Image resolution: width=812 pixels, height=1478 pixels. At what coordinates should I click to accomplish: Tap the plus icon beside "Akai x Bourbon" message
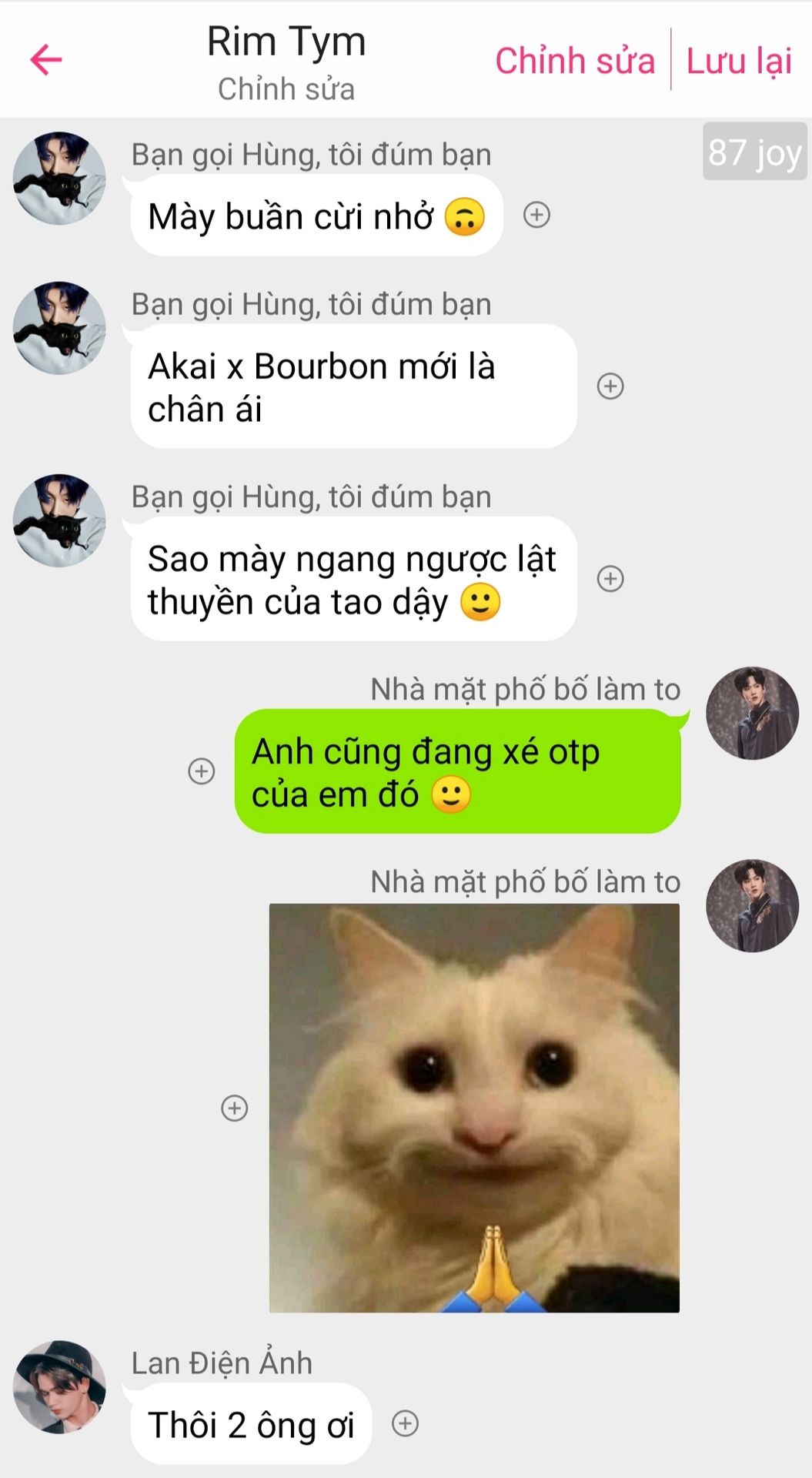pyautogui.click(x=610, y=386)
